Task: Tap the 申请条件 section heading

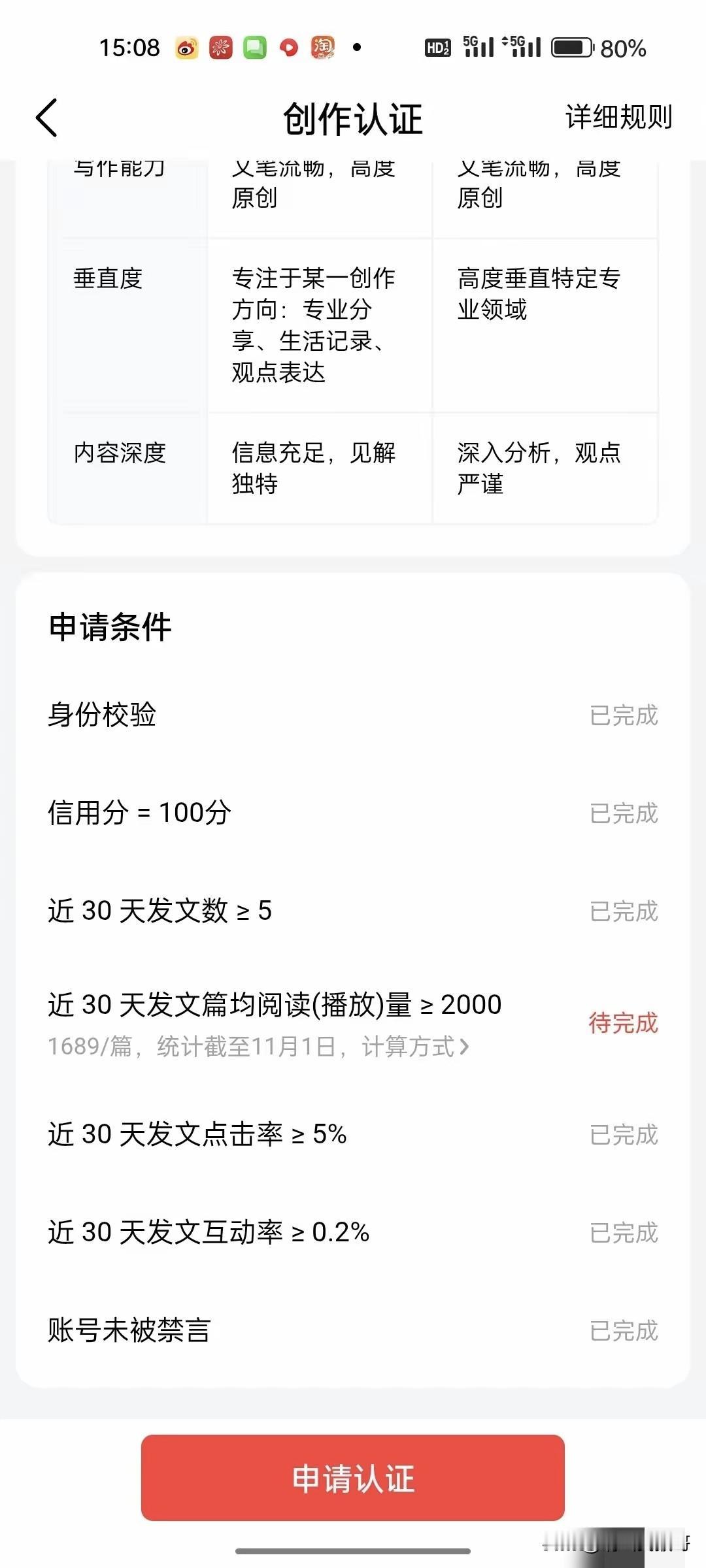Action: [112, 628]
